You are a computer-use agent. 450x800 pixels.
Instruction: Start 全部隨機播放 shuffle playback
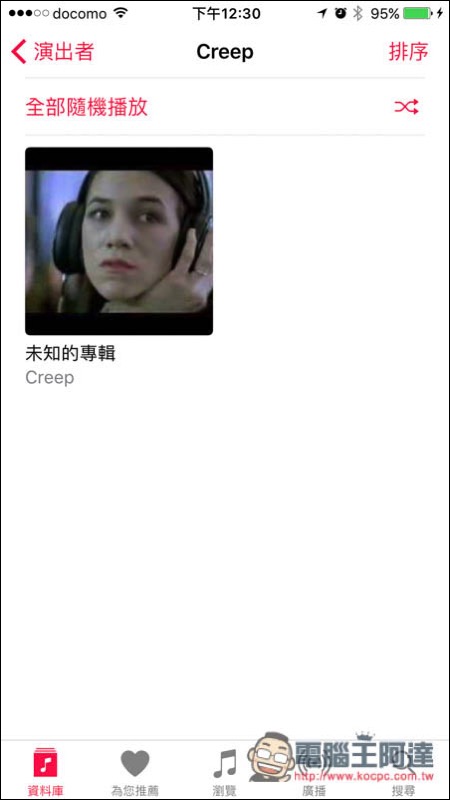point(224,107)
